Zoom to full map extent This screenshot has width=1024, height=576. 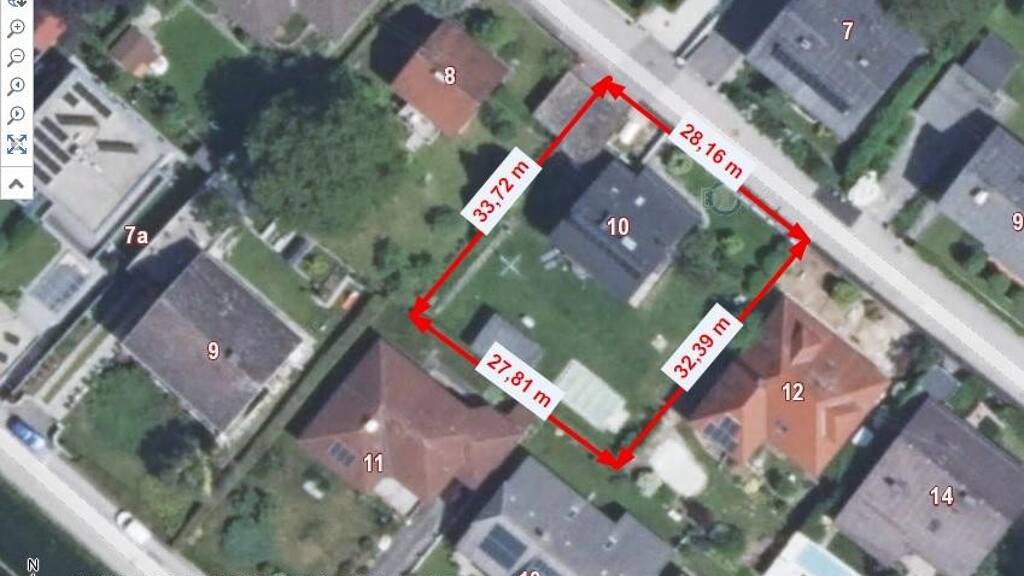16,144
